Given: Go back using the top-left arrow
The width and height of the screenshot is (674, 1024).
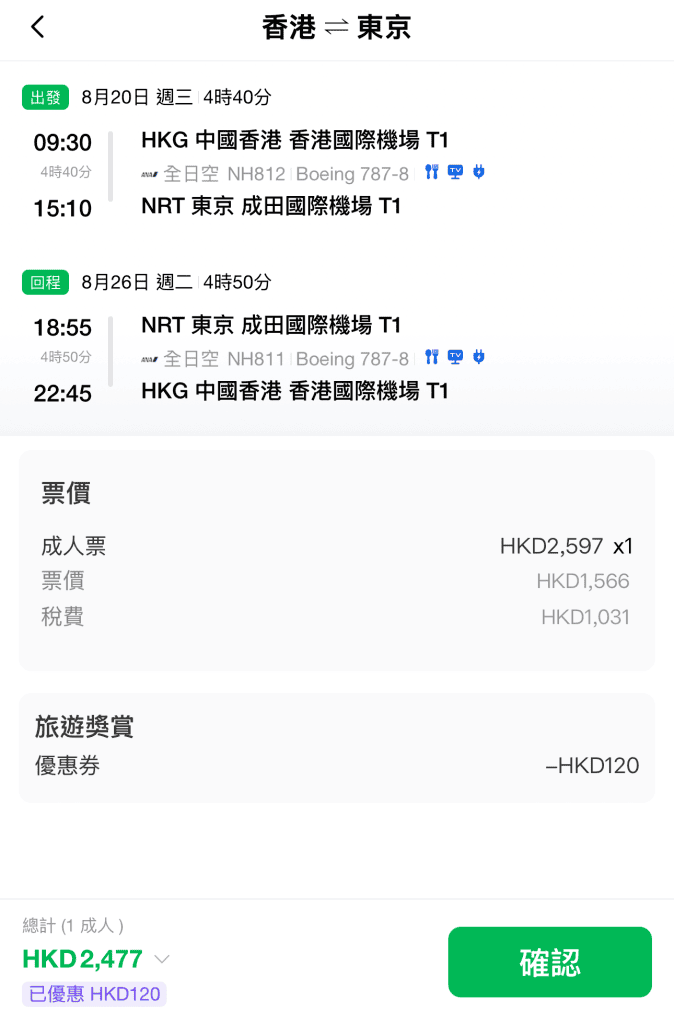Looking at the screenshot, I should (x=38, y=27).
